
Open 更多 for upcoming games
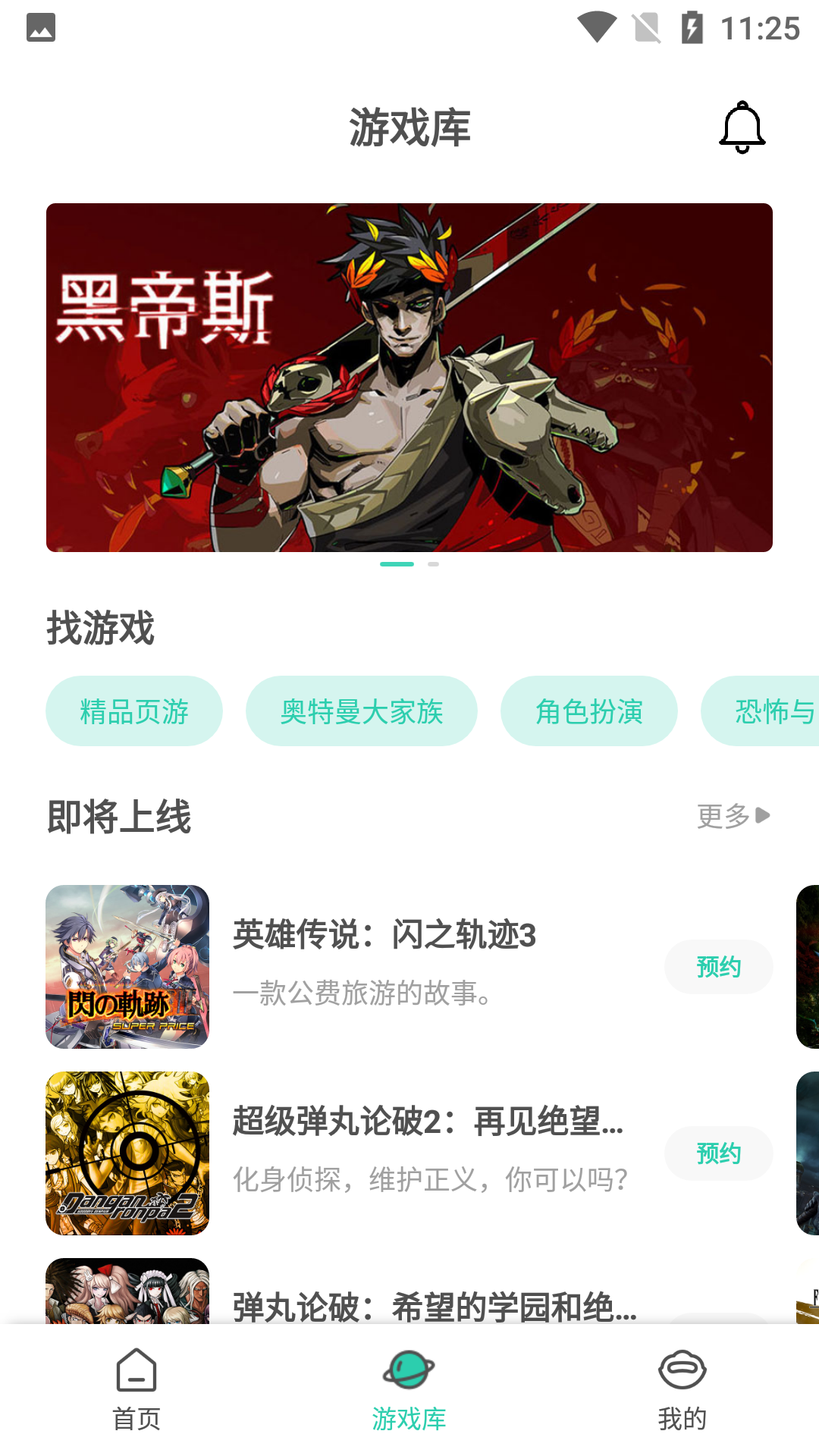pyautogui.click(x=733, y=816)
